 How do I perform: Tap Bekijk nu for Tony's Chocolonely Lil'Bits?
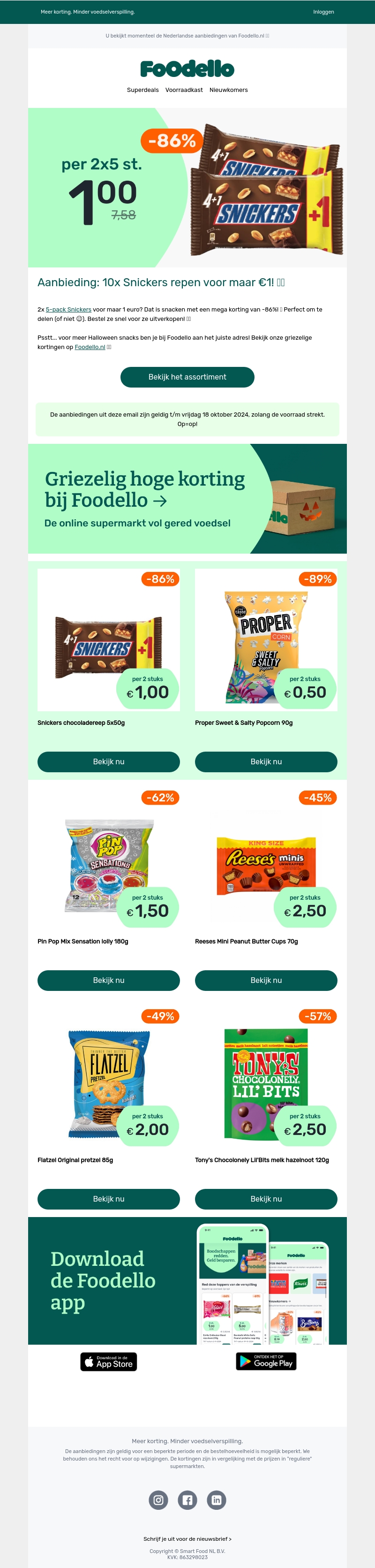[x=266, y=1199]
